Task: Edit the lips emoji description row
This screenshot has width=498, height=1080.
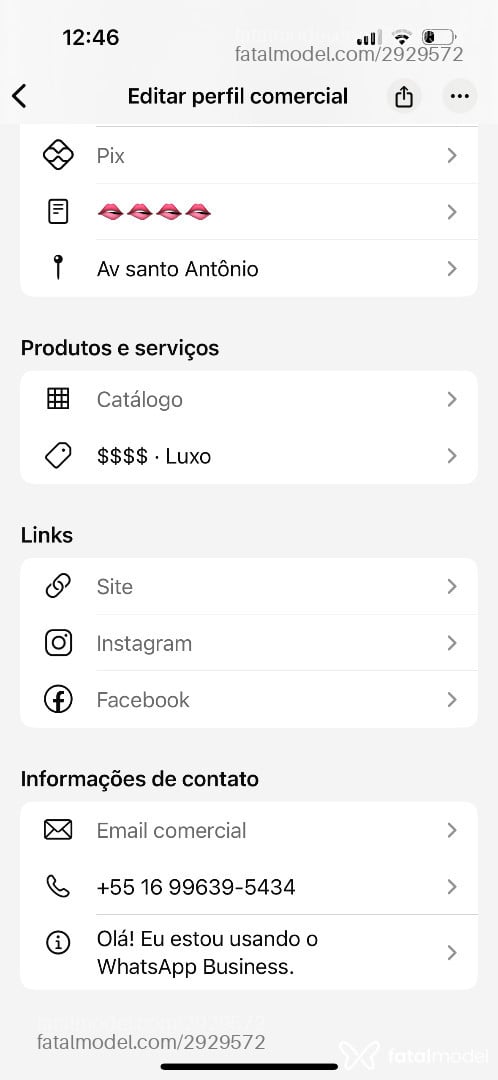Action: (249, 212)
